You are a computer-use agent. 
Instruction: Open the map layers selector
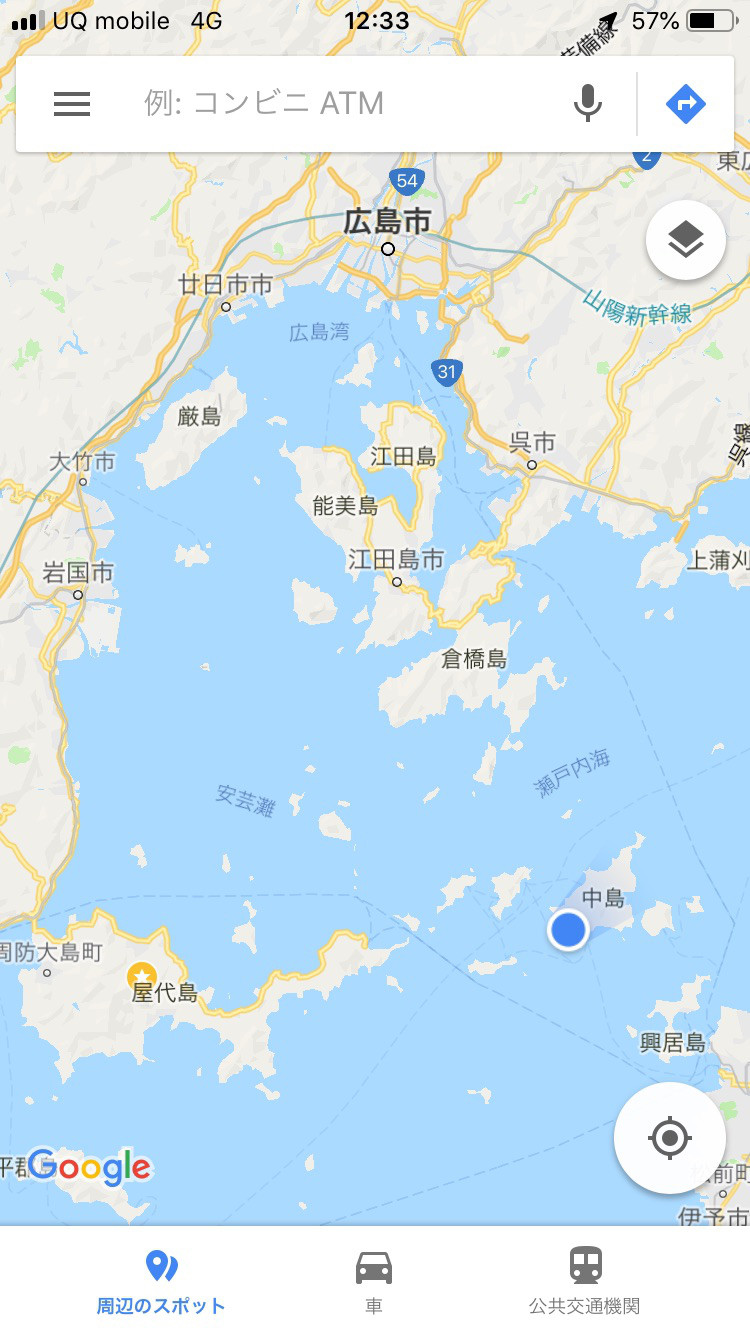point(686,240)
